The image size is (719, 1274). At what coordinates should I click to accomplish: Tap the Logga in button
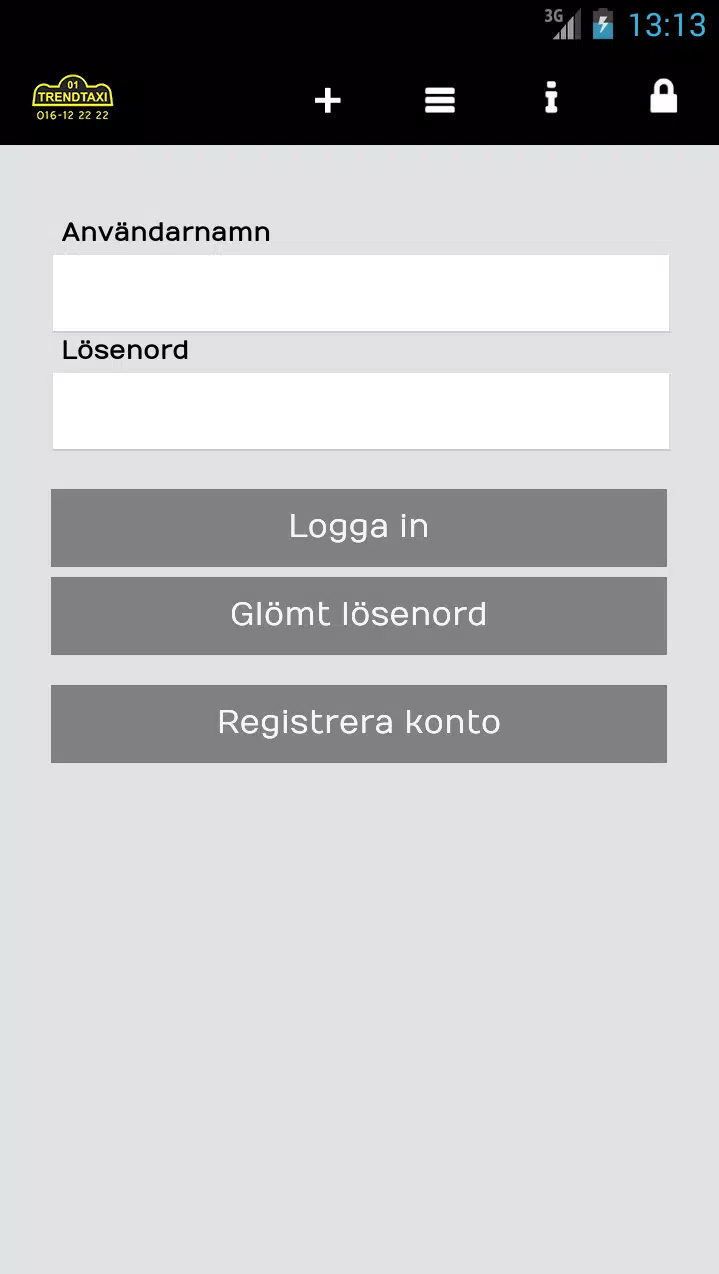359,527
